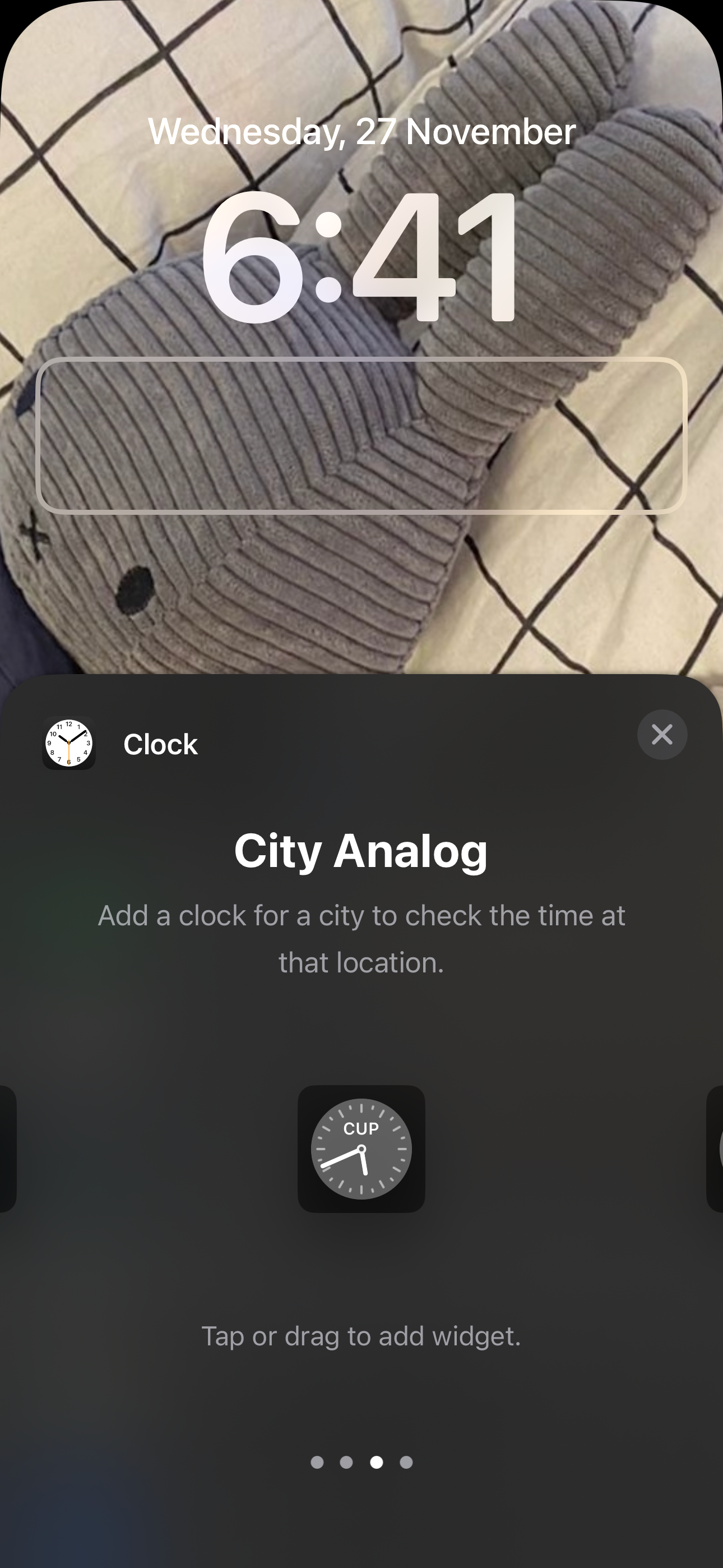Select the fourth page indicator dot
The height and width of the screenshot is (1568, 723).
pos(406,1463)
